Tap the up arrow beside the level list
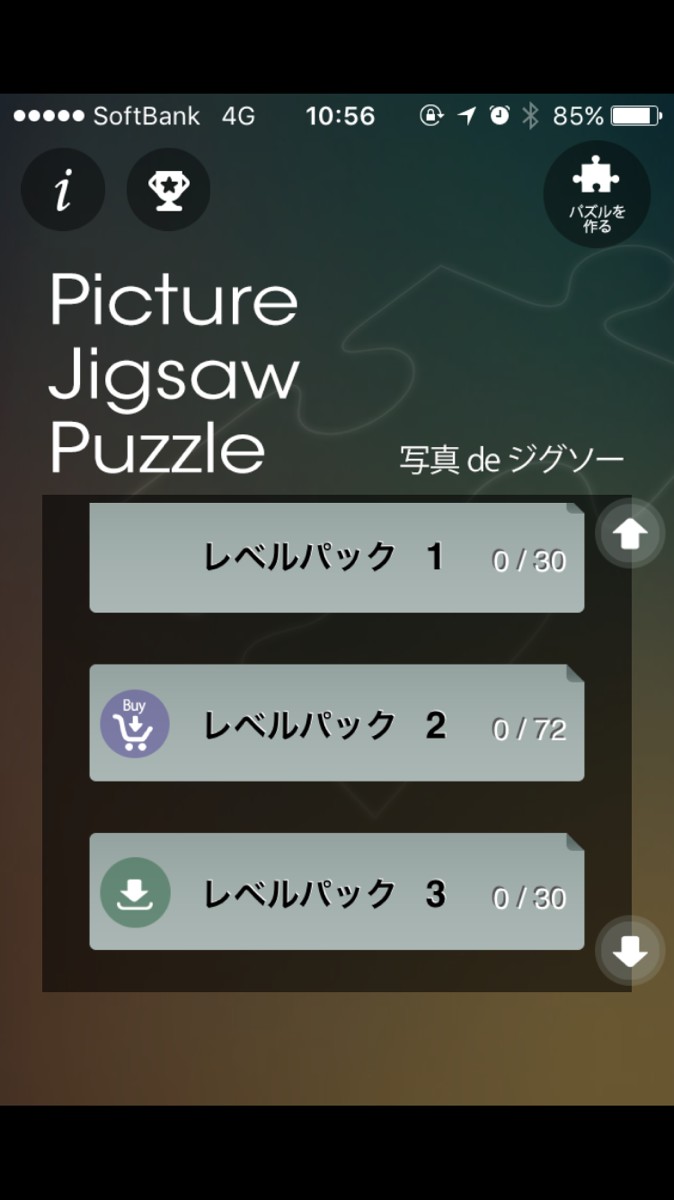The height and width of the screenshot is (1200, 674). pyautogui.click(x=629, y=534)
